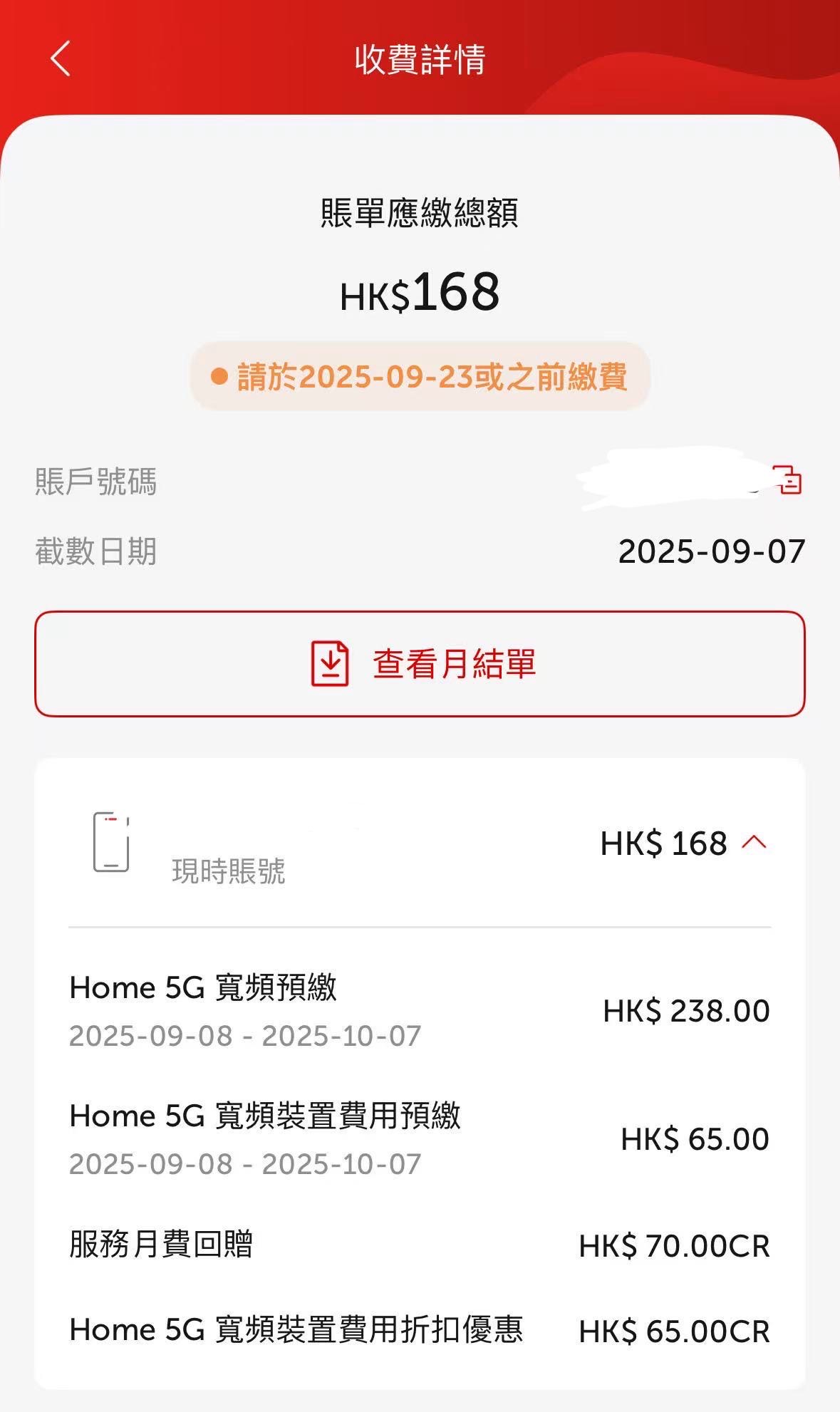Tap the back arrow to exit 收費詳情
Screen dimensions: 840x1412
(60, 59)
